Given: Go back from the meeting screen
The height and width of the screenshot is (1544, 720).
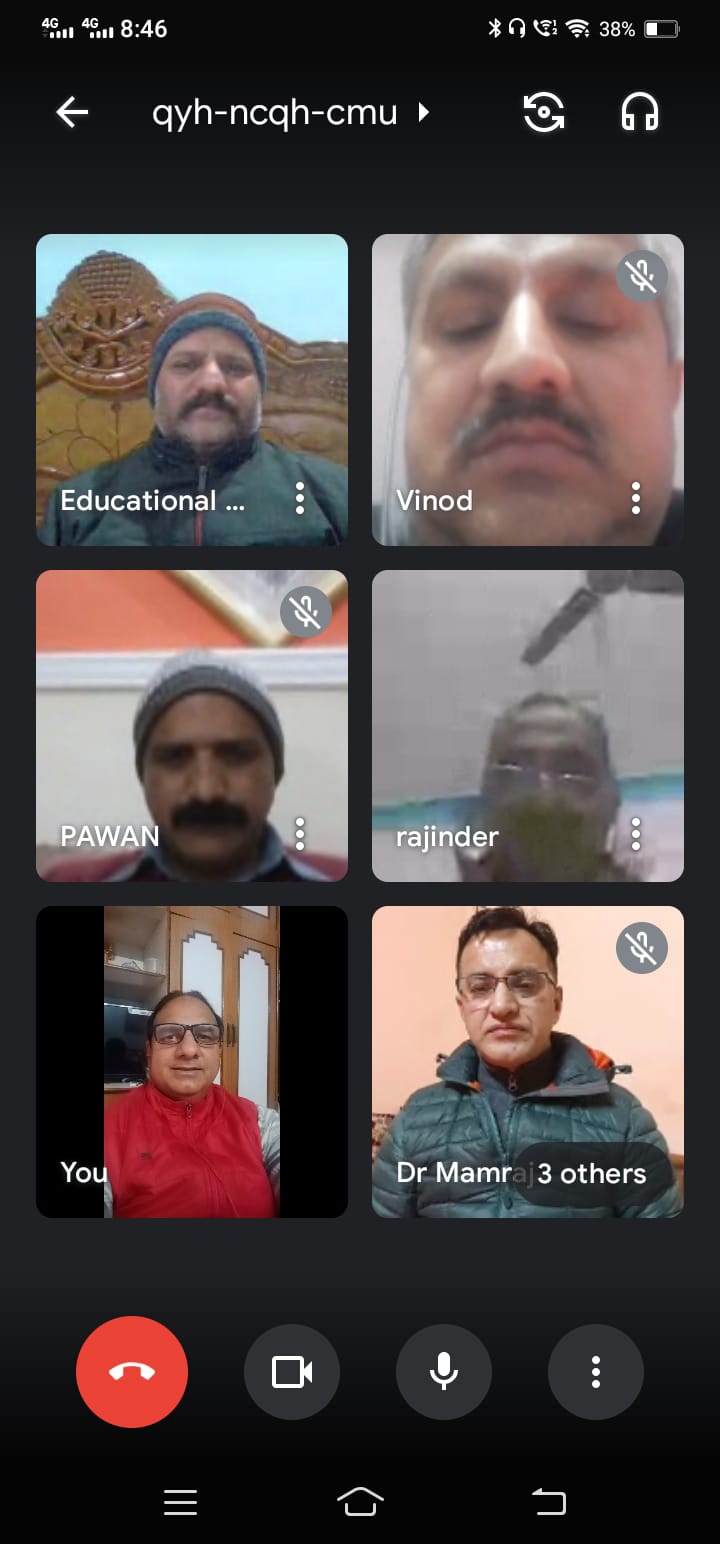Looking at the screenshot, I should pos(72,113).
